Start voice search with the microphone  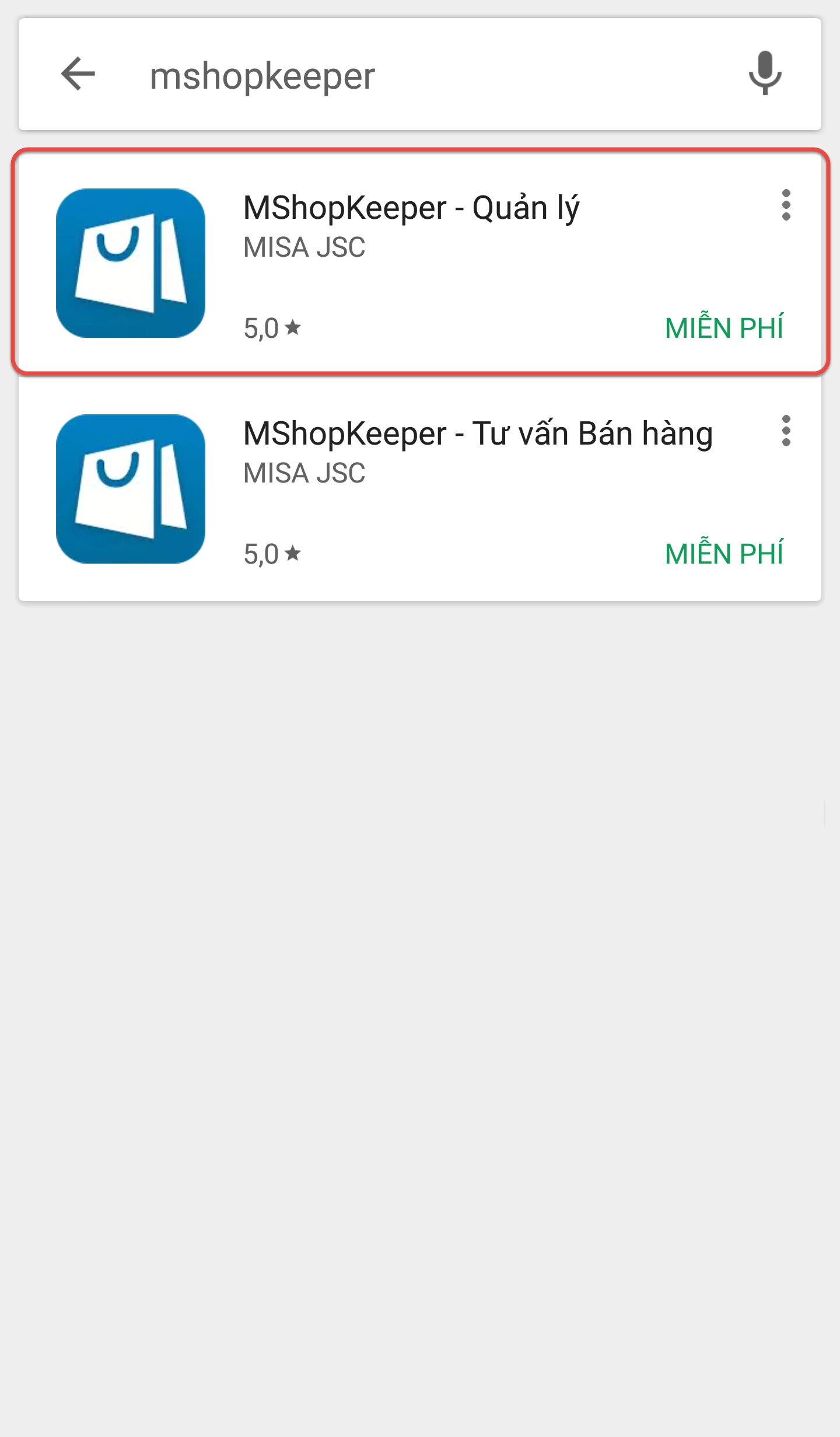(764, 74)
